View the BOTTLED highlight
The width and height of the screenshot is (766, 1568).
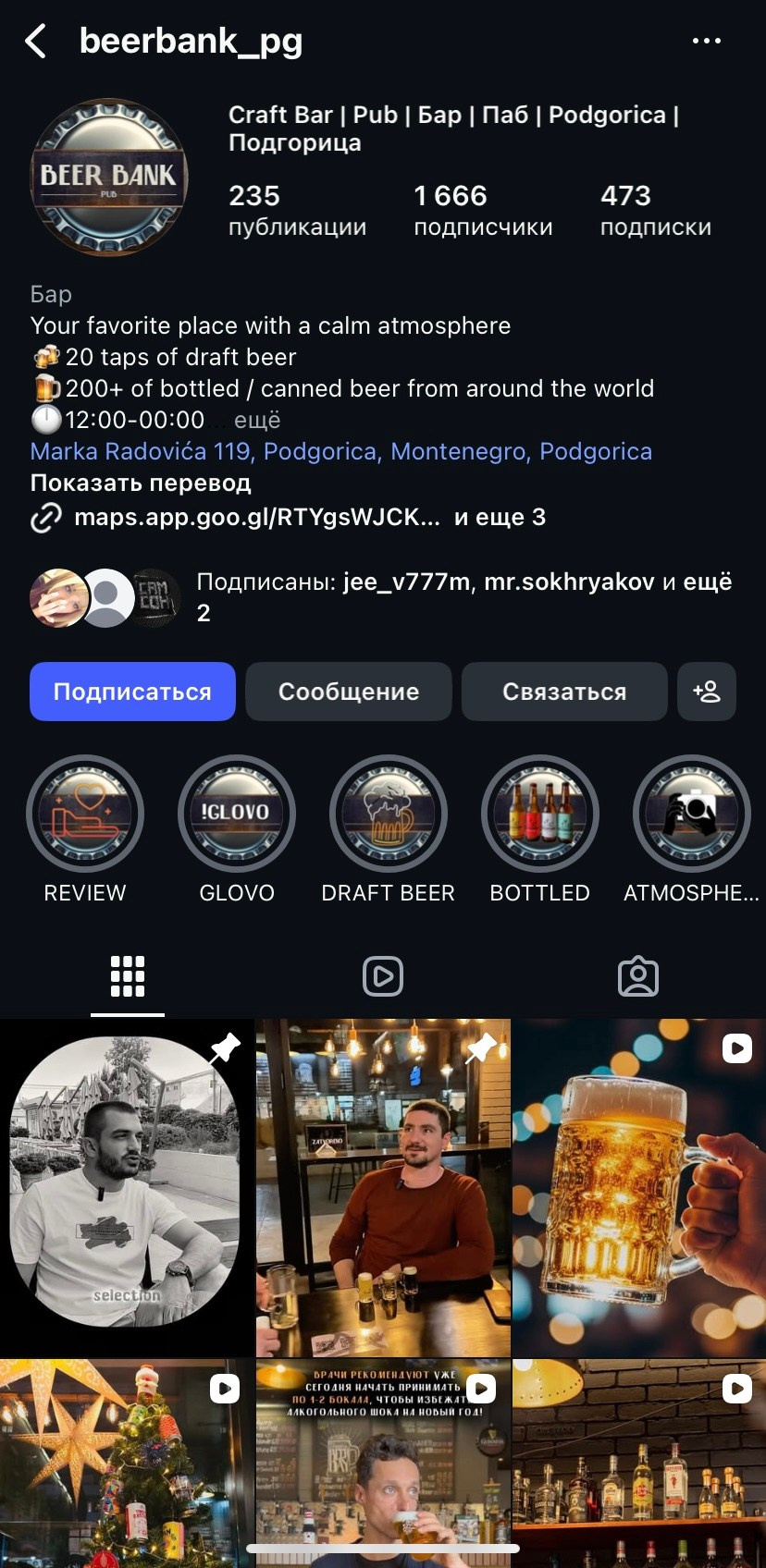point(540,815)
